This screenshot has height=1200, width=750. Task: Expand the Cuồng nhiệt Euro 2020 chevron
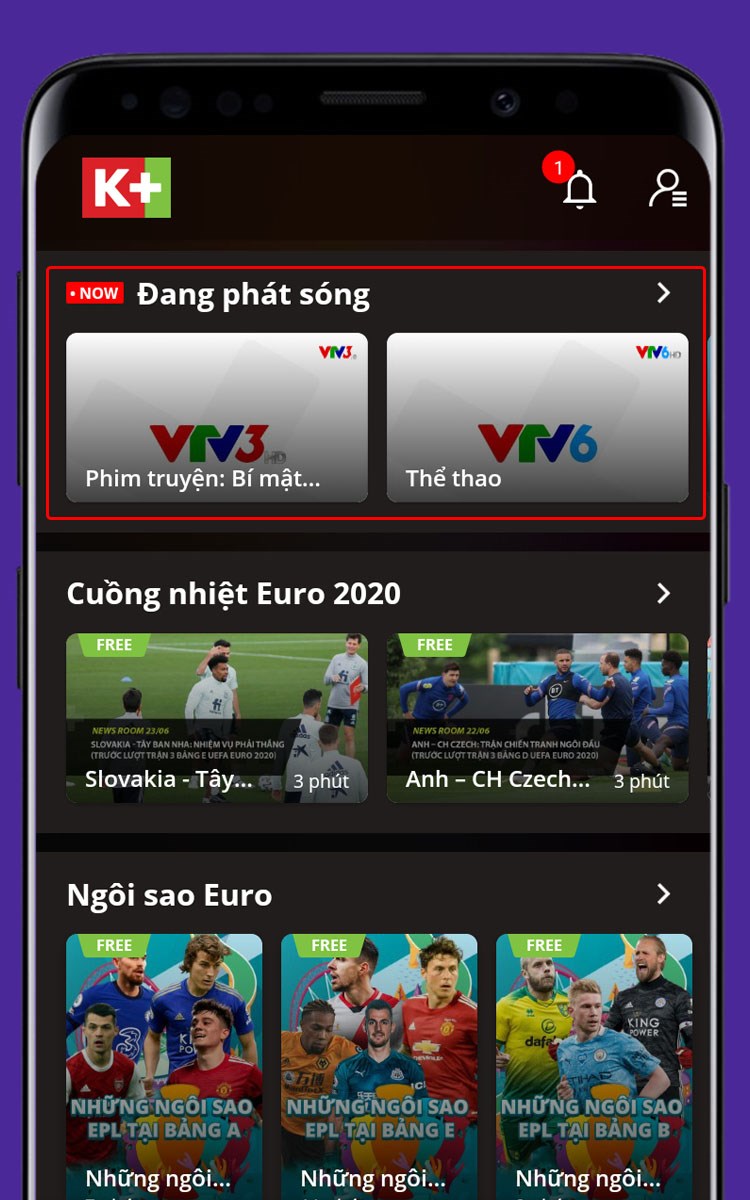point(664,593)
